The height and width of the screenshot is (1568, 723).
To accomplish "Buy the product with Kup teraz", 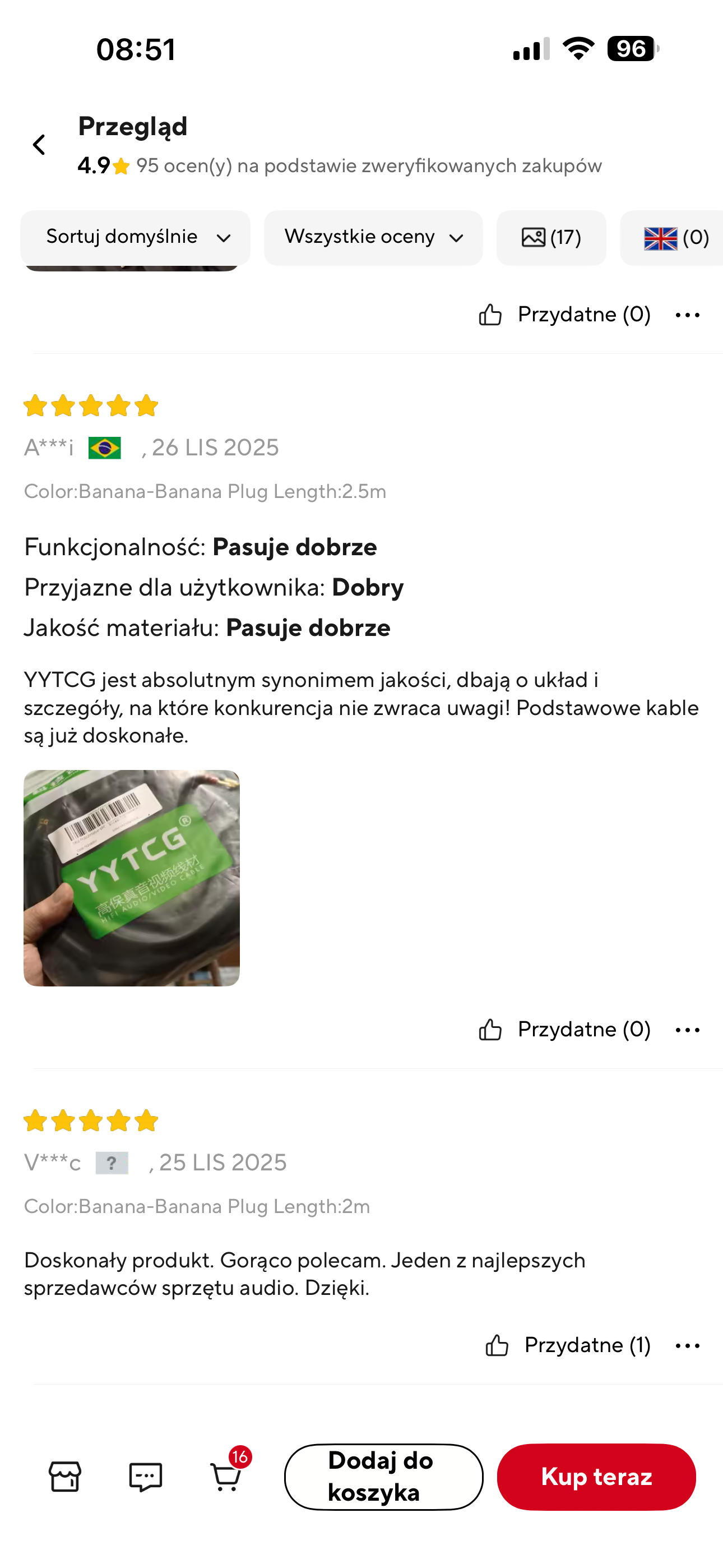I will pyautogui.click(x=596, y=1477).
